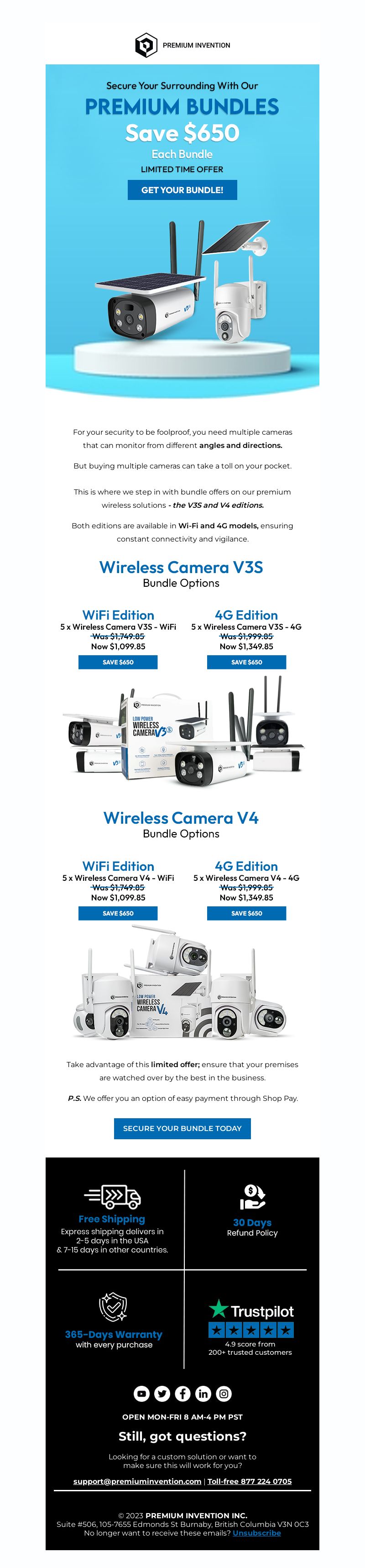Tap SAVE $650 under V3S 4G Edition
This screenshot has width=365, height=1568.
tap(246, 662)
